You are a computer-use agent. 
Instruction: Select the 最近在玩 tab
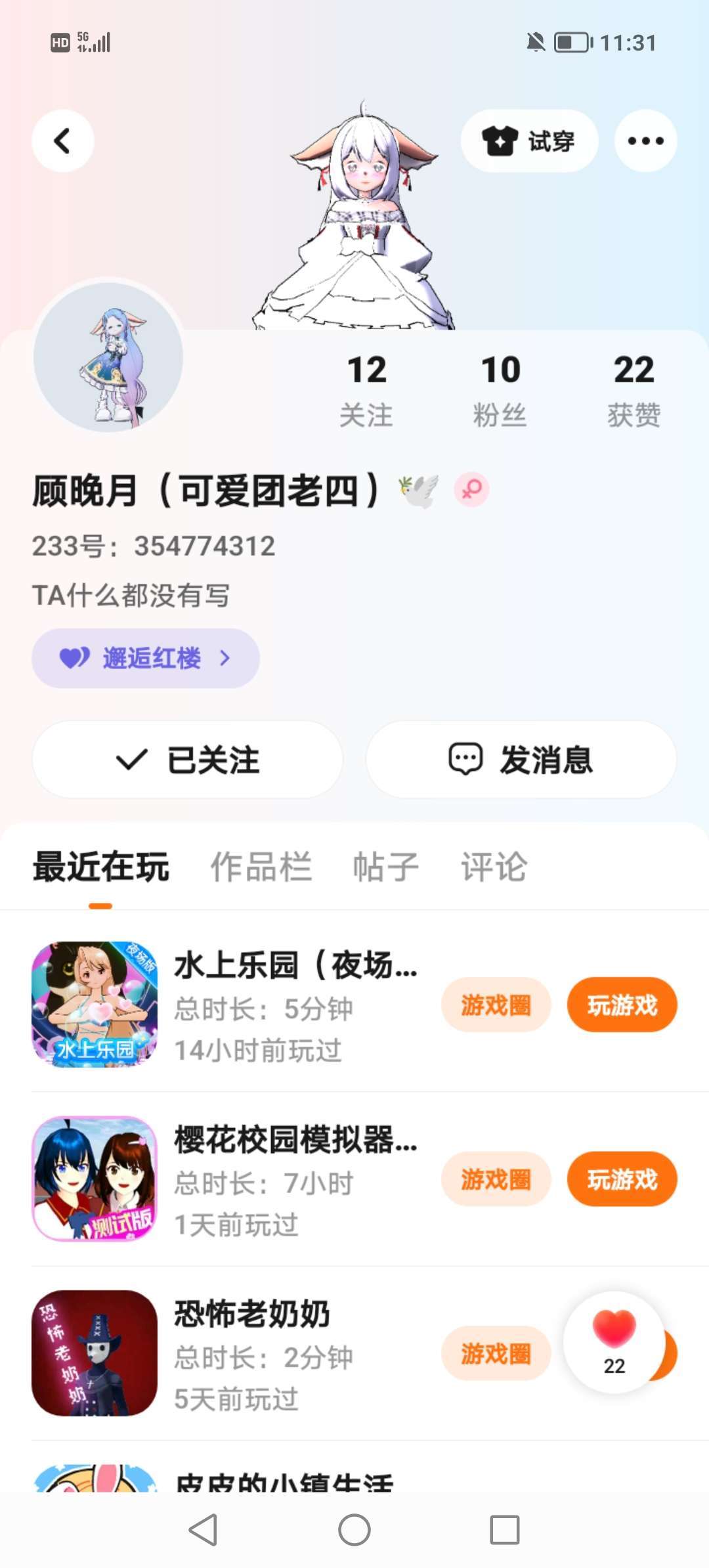coord(101,867)
